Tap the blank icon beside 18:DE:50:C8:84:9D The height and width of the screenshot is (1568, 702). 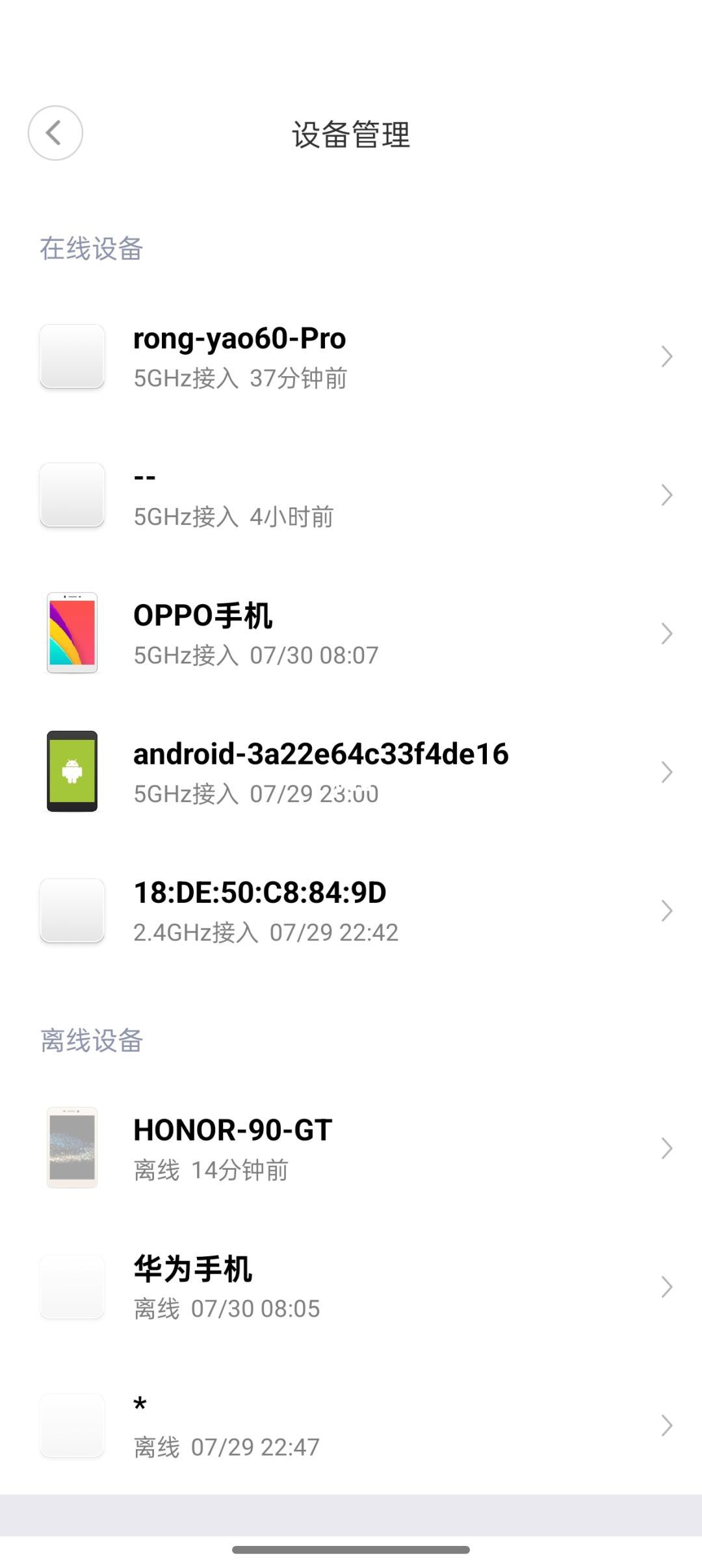pos(71,909)
